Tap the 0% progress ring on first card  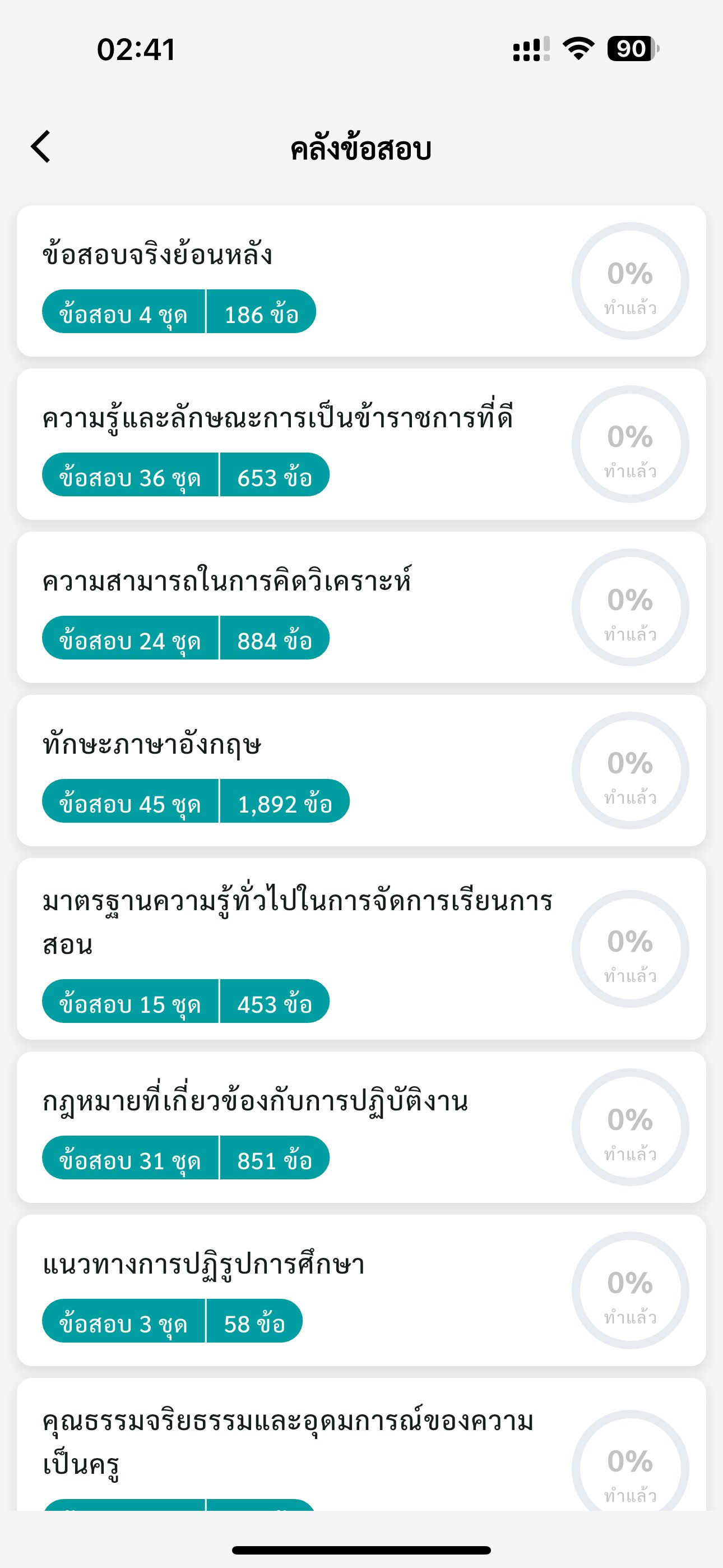pyautogui.click(x=630, y=280)
